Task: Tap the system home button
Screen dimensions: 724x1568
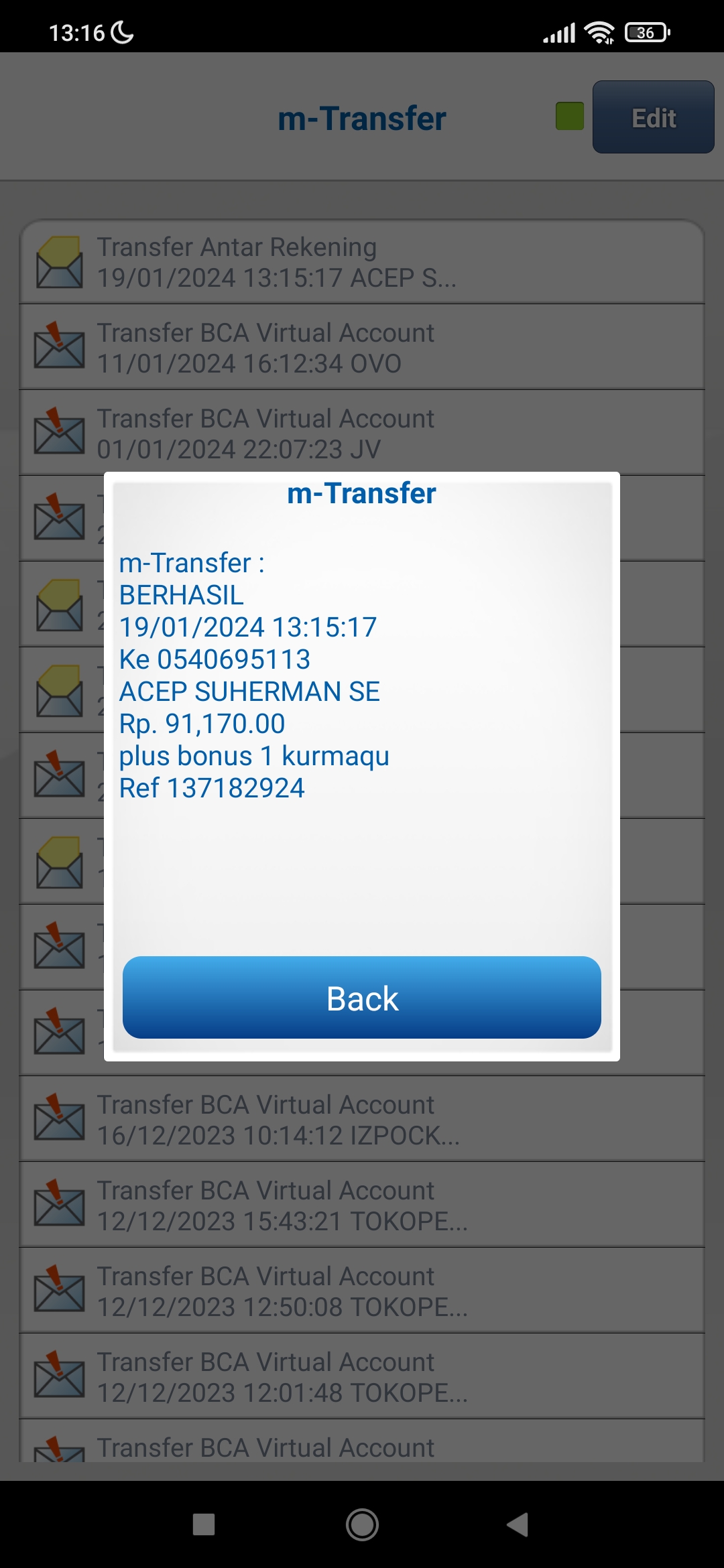Action: point(362,1524)
